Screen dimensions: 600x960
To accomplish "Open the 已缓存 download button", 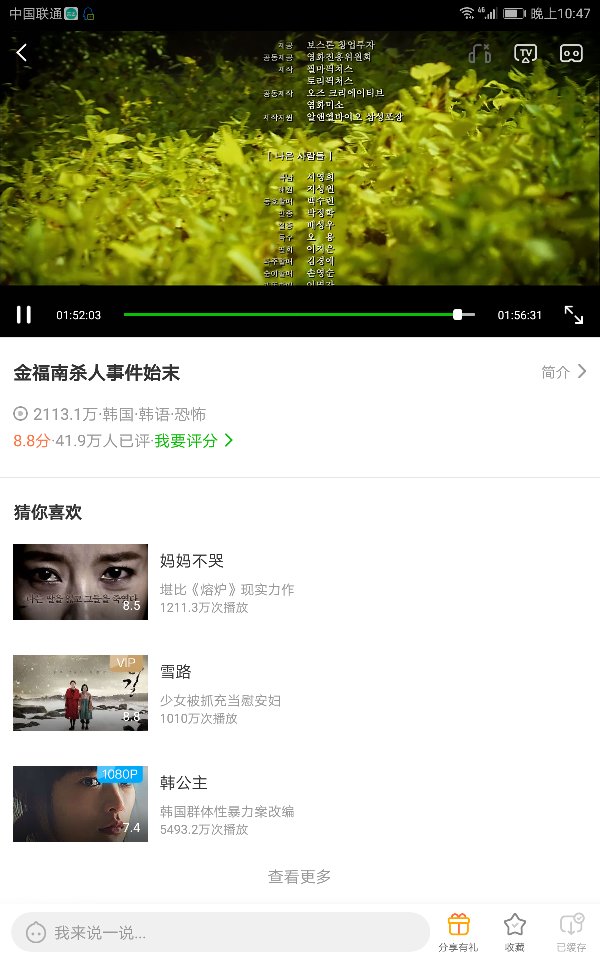I will [x=571, y=932].
